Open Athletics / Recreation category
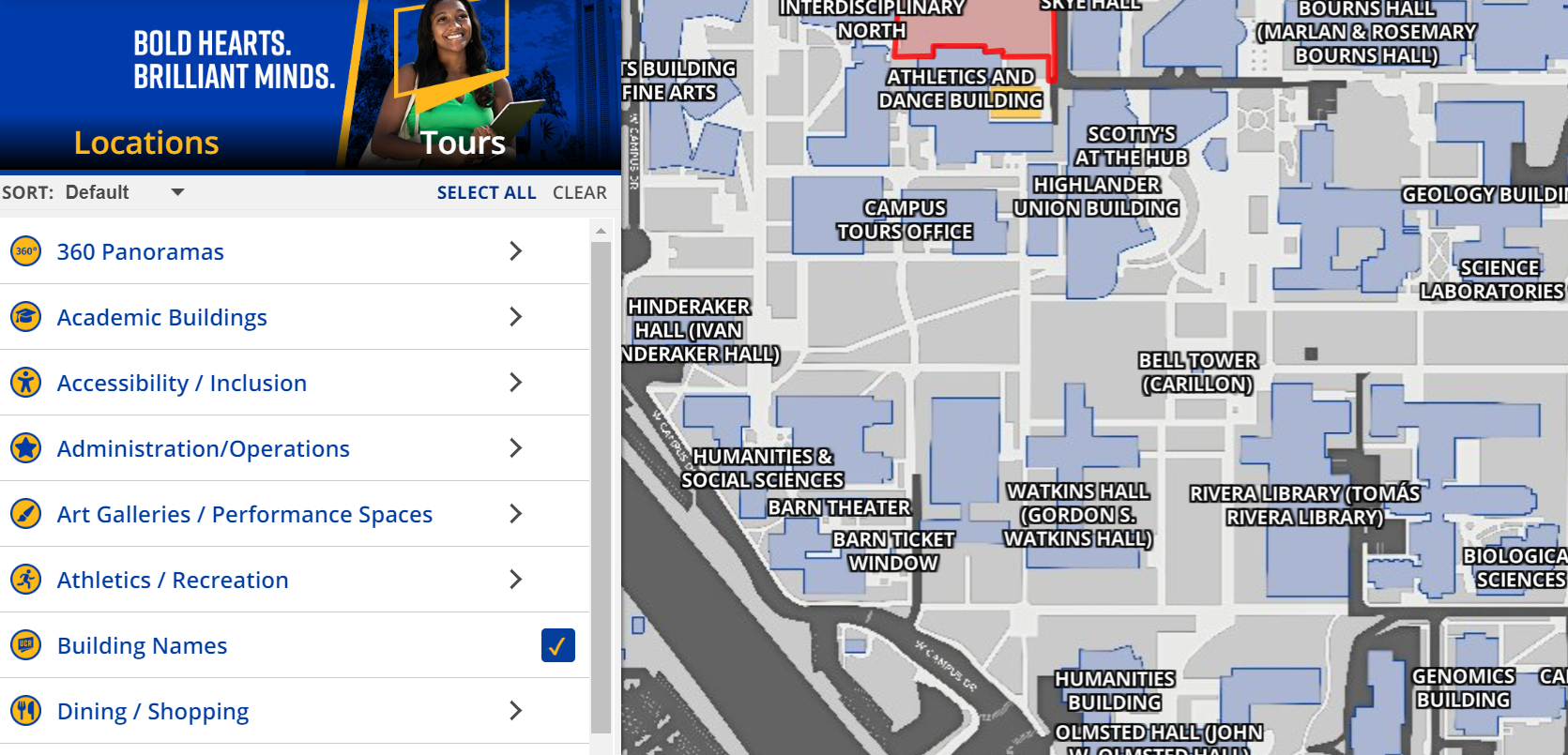This screenshot has width=1568, height=755. (x=515, y=580)
